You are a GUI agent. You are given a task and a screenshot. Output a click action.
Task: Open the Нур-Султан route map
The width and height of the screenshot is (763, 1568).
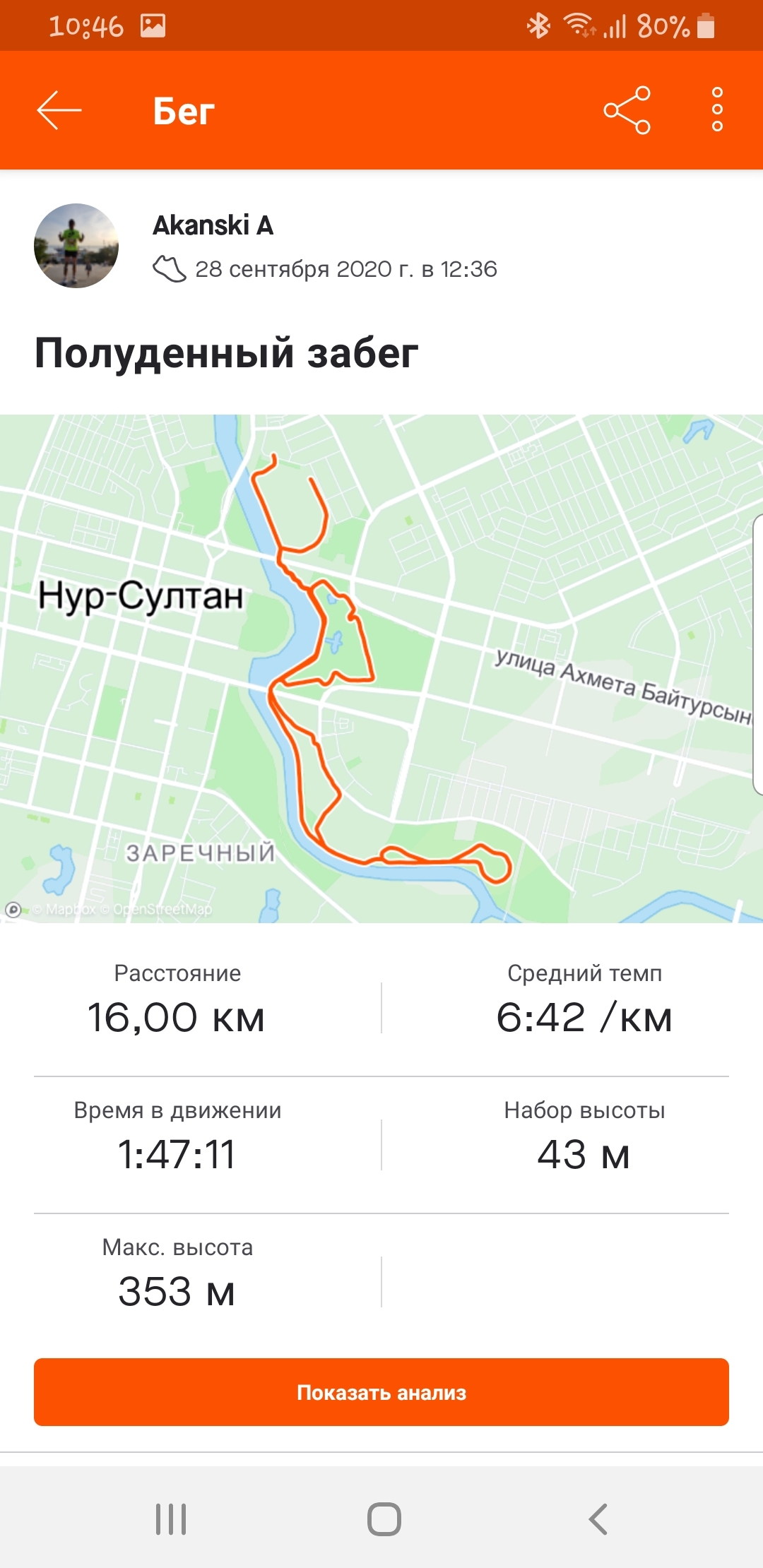click(x=381, y=668)
